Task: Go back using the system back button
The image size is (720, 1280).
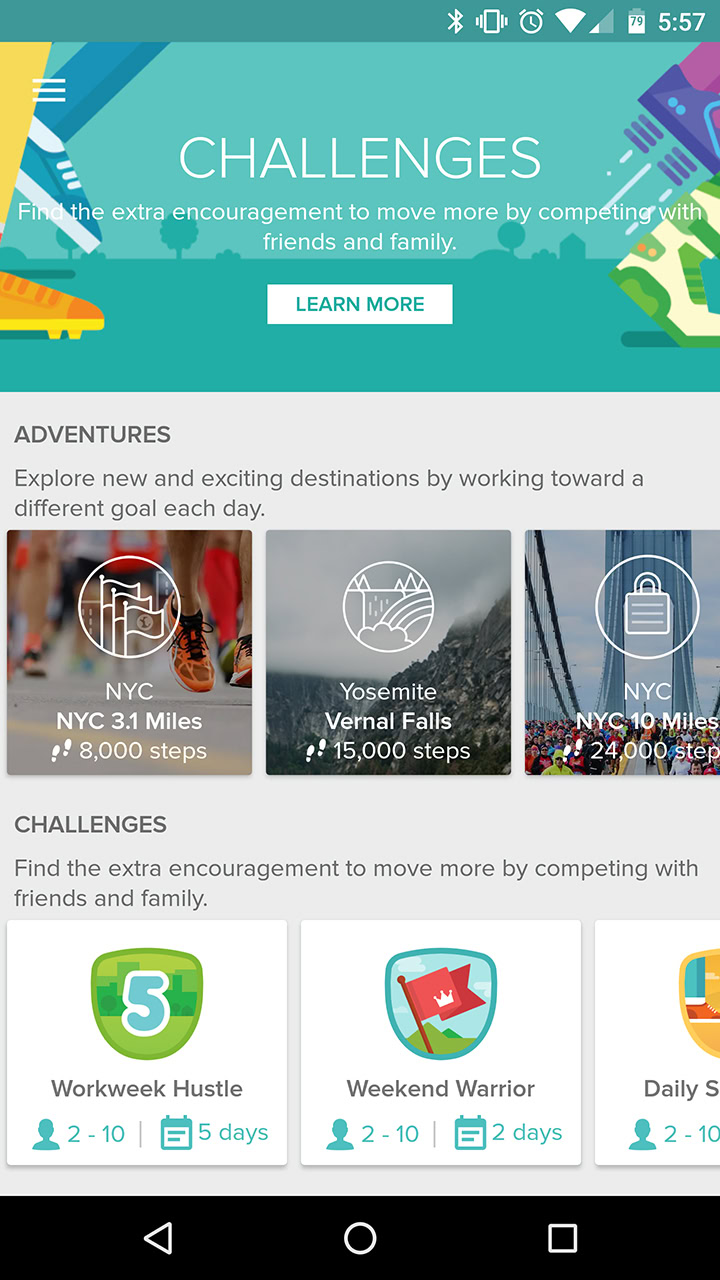Action: tap(158, 1238)
